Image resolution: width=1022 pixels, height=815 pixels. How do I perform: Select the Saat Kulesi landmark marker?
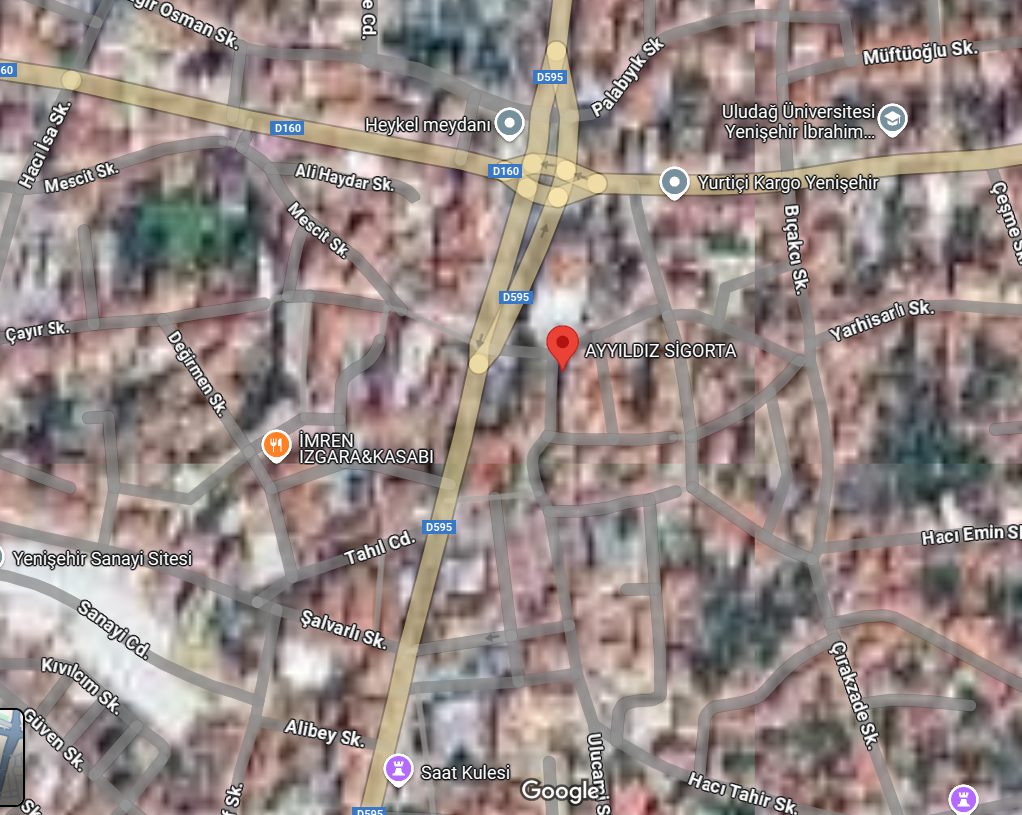pyautogui.click(x=399, y=769)
